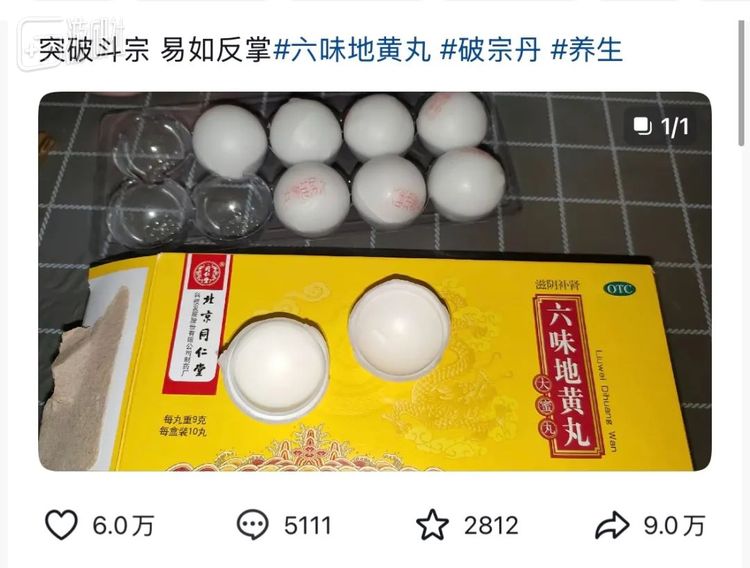
Task: Open the #破宗丹 hashtag
Action: (x=490, y=50)
